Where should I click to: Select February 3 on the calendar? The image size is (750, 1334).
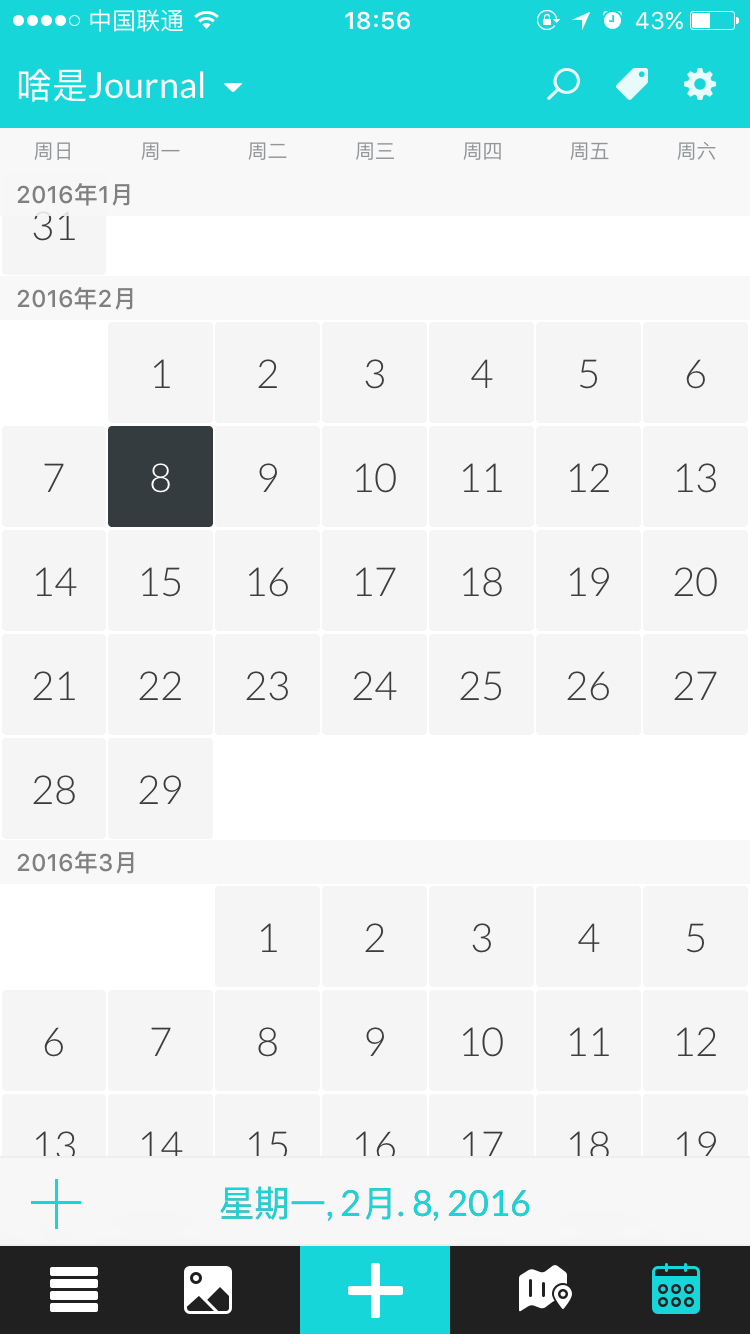375,373
